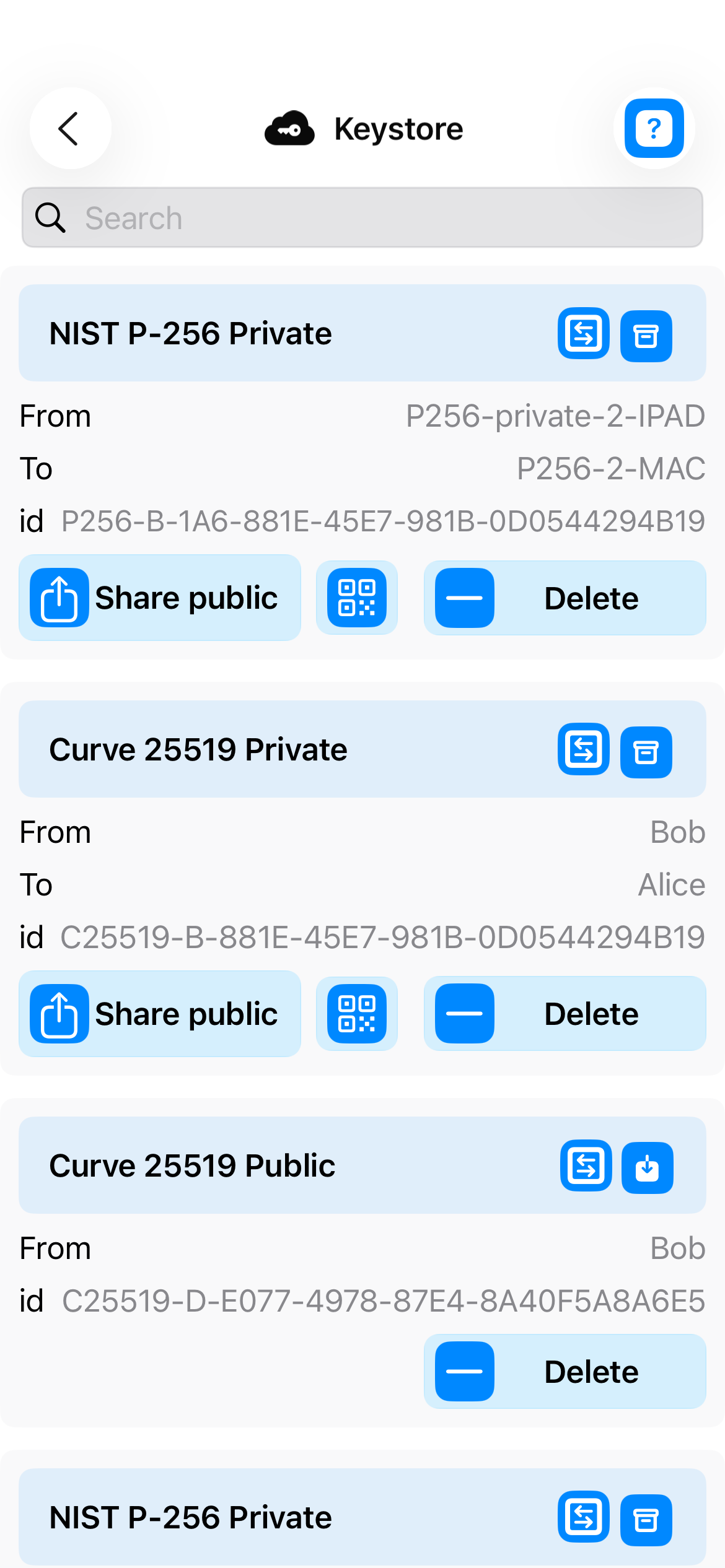Show QR code for Curve 25519 Private

click(x=357, y=1014)
